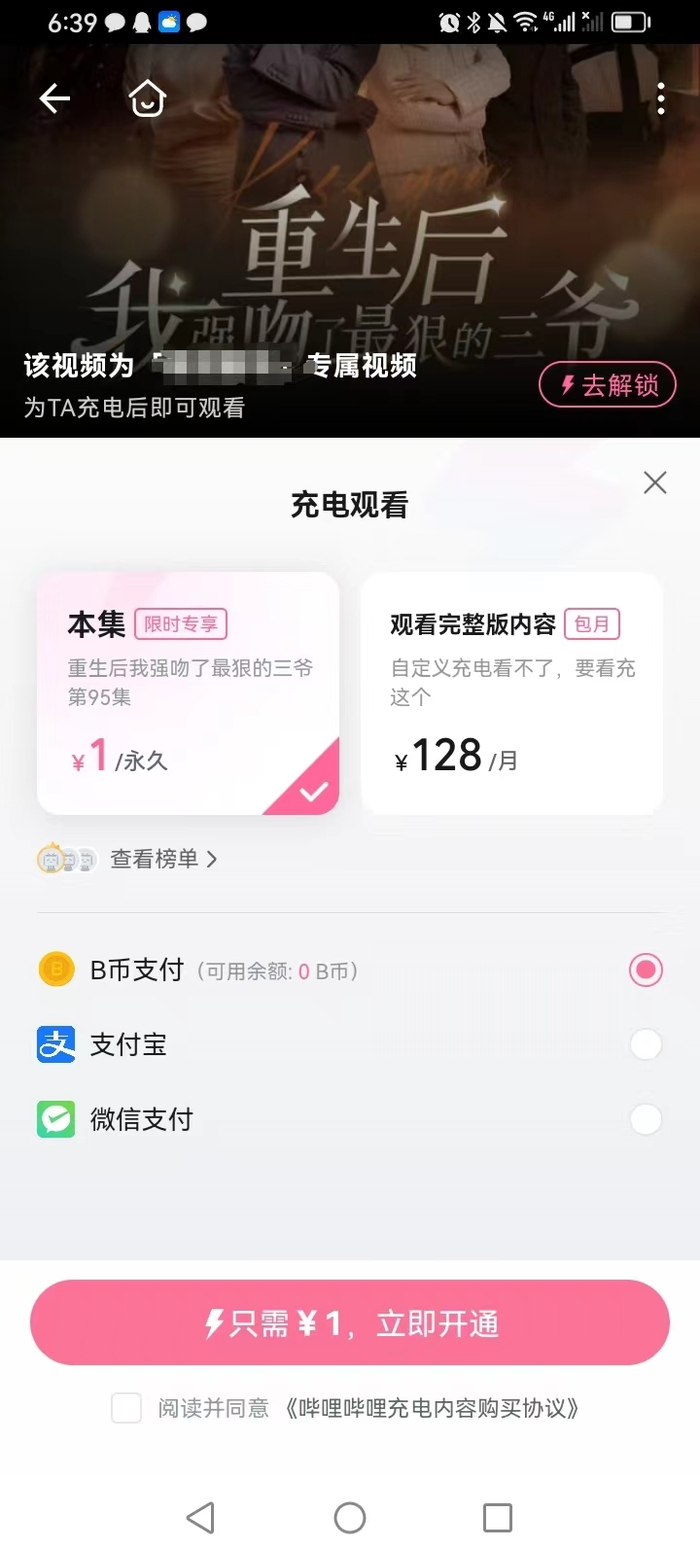
Task: Open 哔哩哔哩充电内容购买协议 link
Action: (x=430, y=1409)
